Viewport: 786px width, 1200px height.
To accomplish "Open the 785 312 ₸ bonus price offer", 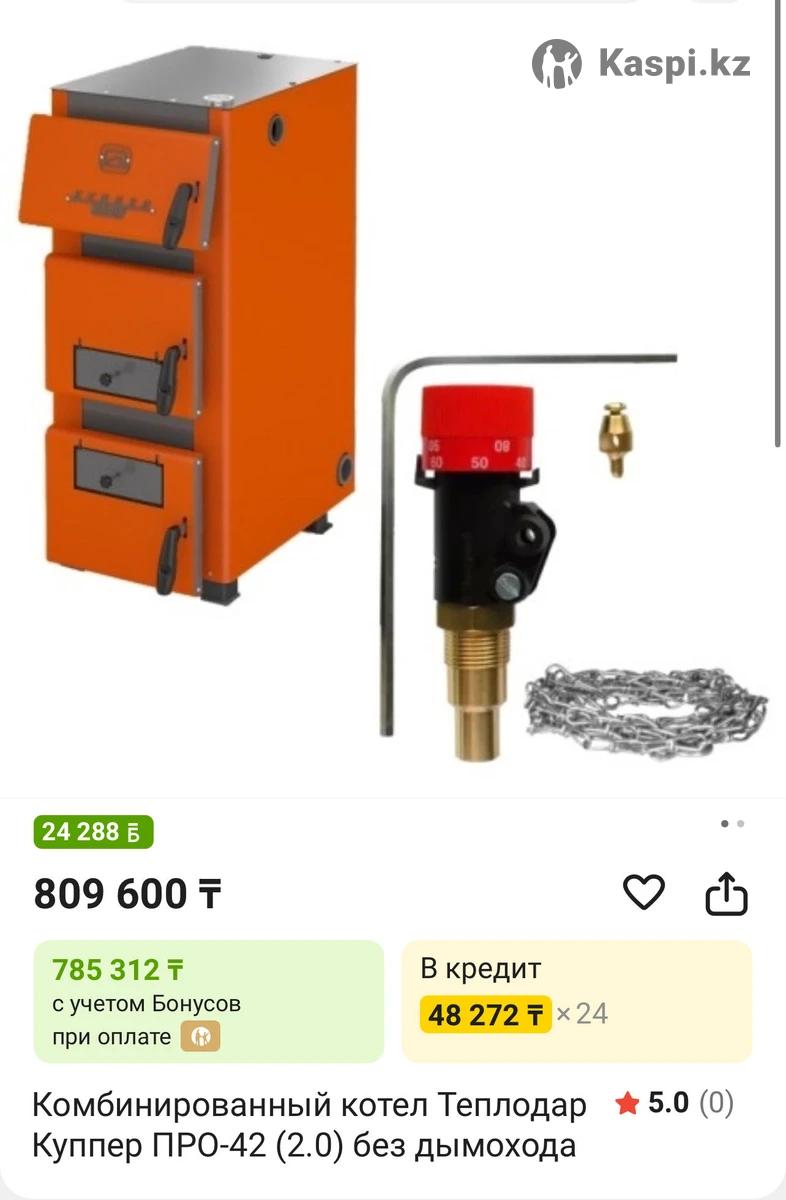I will pyautogui.click(x=208, y=1001).
